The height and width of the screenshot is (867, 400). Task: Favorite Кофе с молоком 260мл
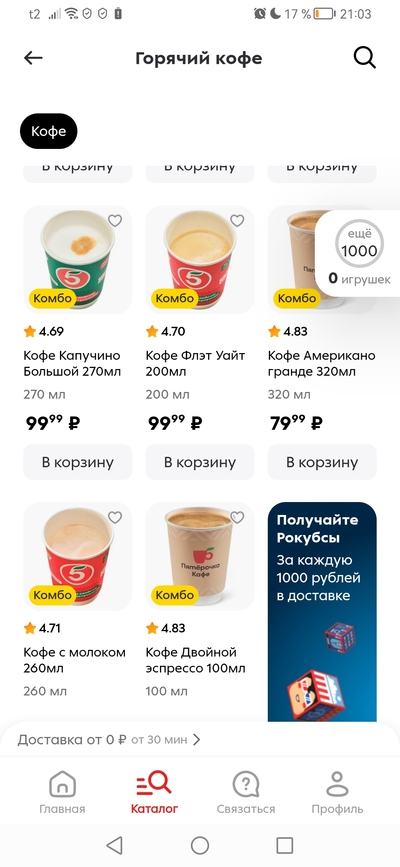115,518
